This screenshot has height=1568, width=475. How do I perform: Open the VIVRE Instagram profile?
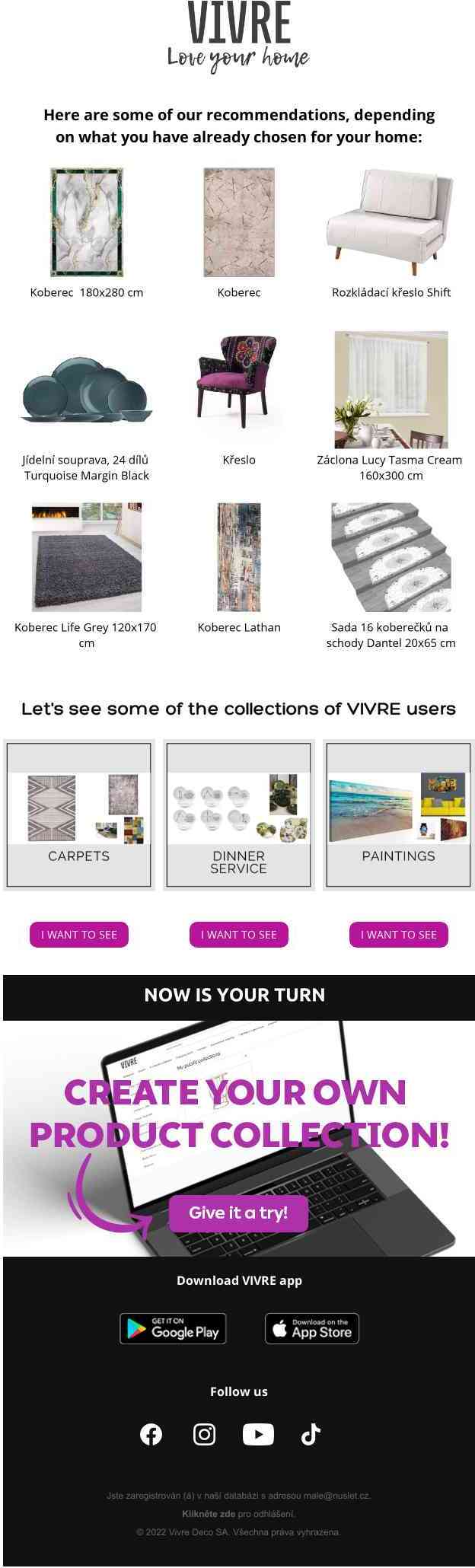pos(204,1434)
